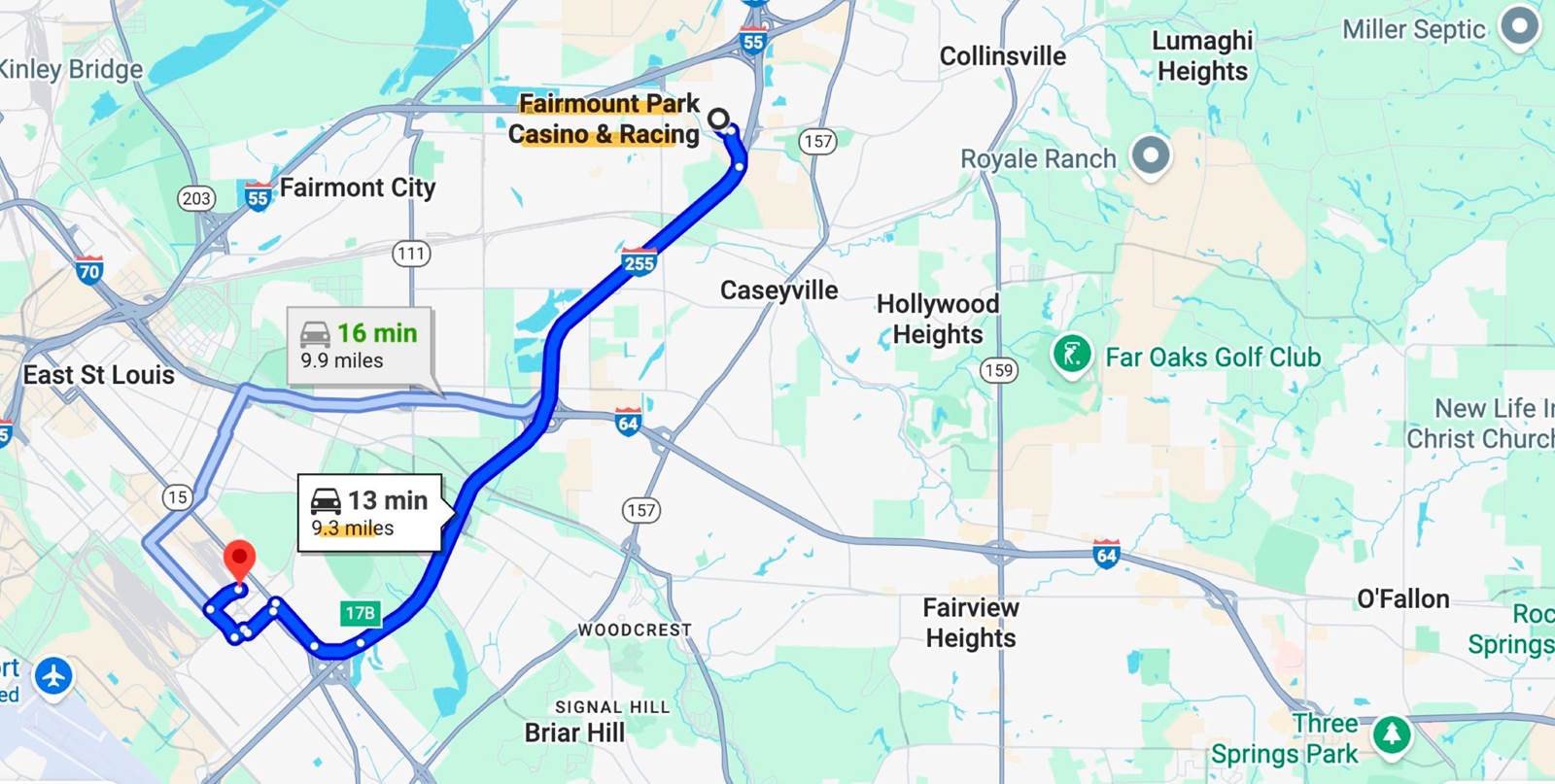
Task: Tap the 13 min route label
Action: (x=369, y=513)
